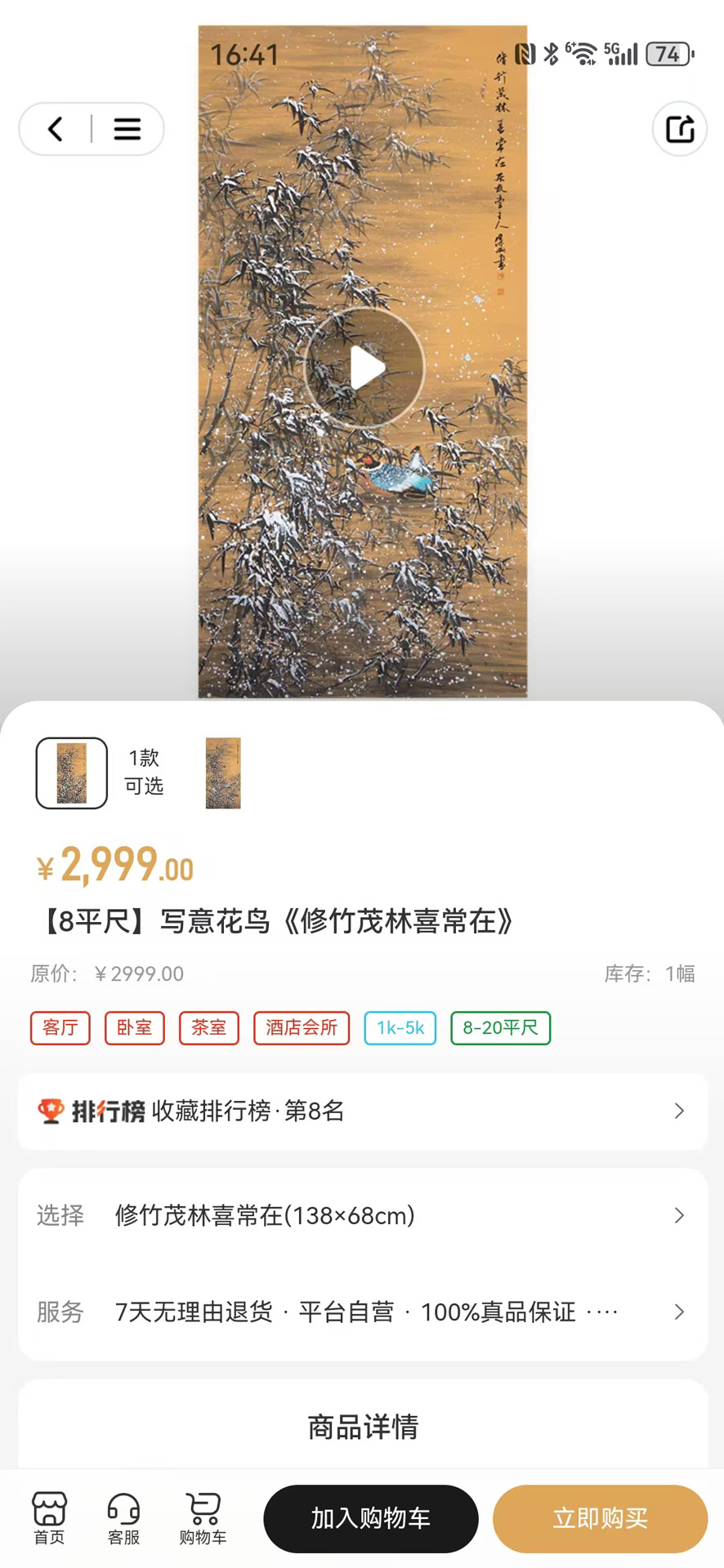Expand the 服务 guarantees row
This screenshot has height=1568, width=724.
point(363,1312)
